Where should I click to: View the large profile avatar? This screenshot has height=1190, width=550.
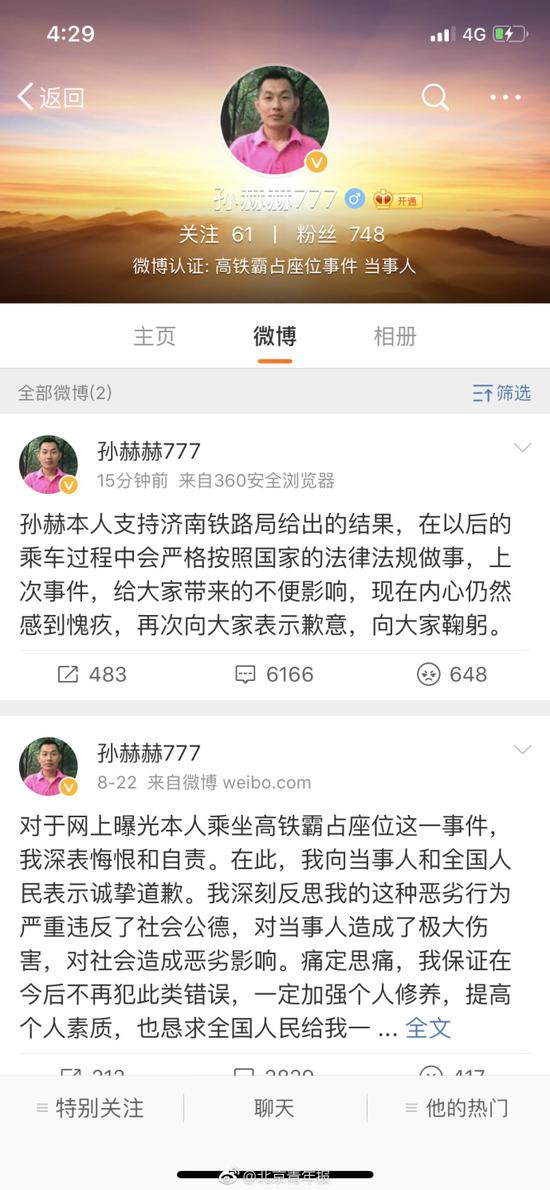point(275,119)
